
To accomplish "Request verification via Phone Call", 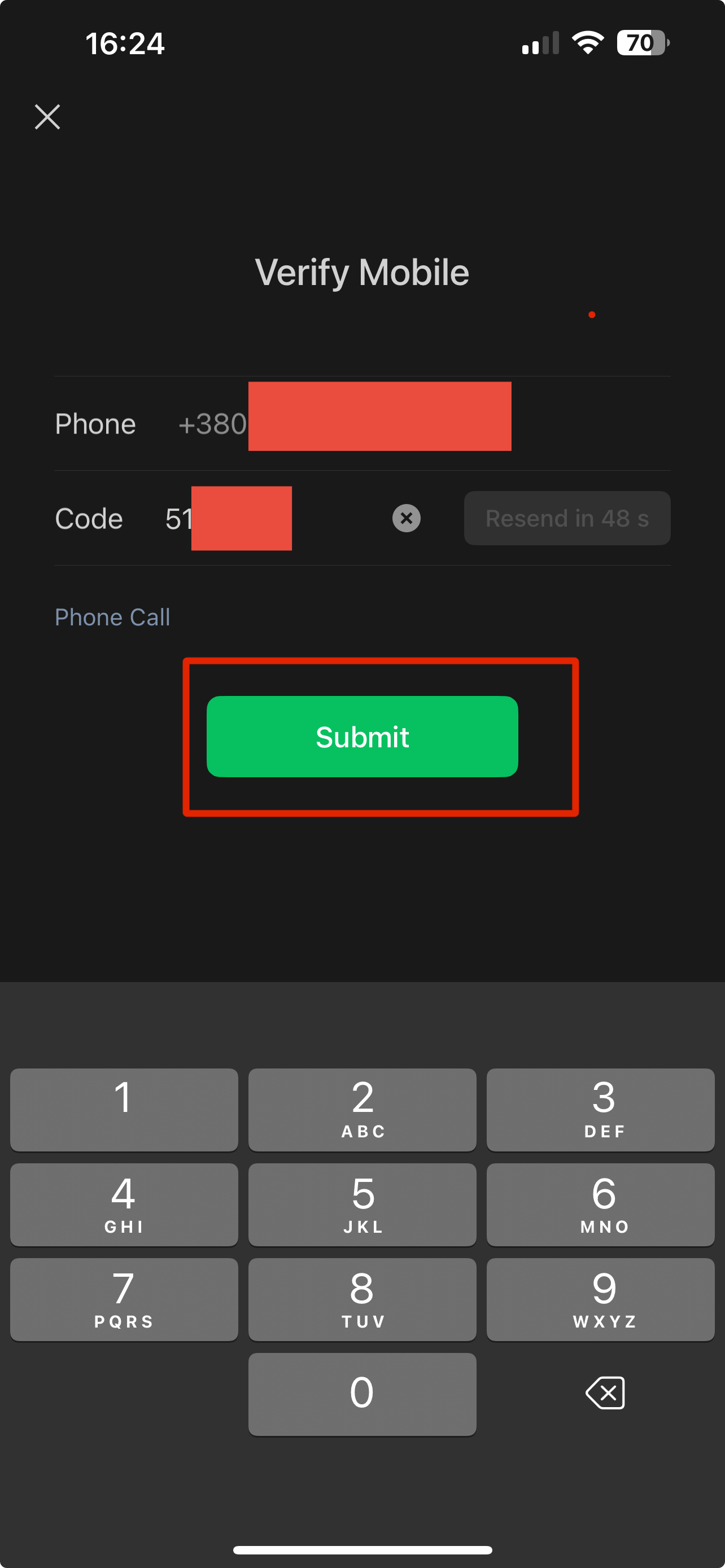I will tap(112, 617).
